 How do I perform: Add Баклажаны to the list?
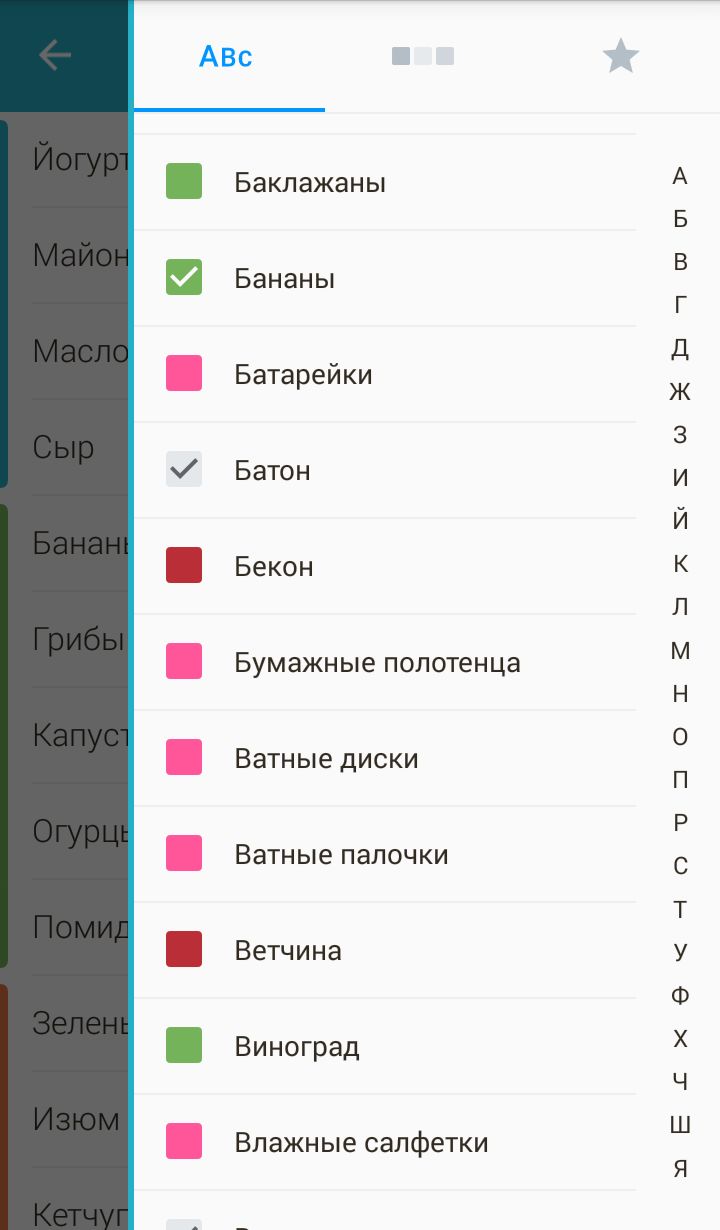[x=385, y=183]
